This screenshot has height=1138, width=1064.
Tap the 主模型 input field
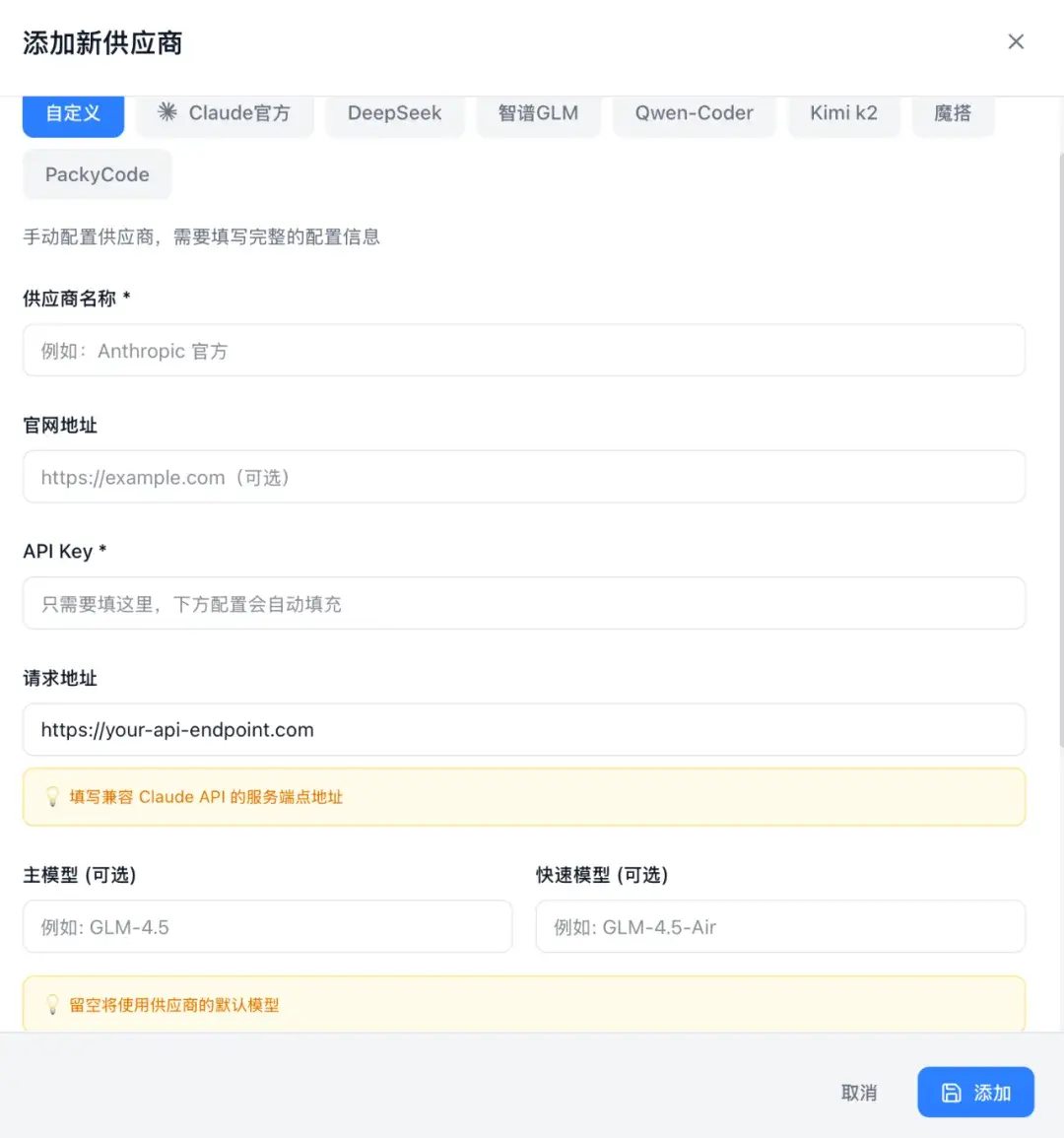(267, 927)
